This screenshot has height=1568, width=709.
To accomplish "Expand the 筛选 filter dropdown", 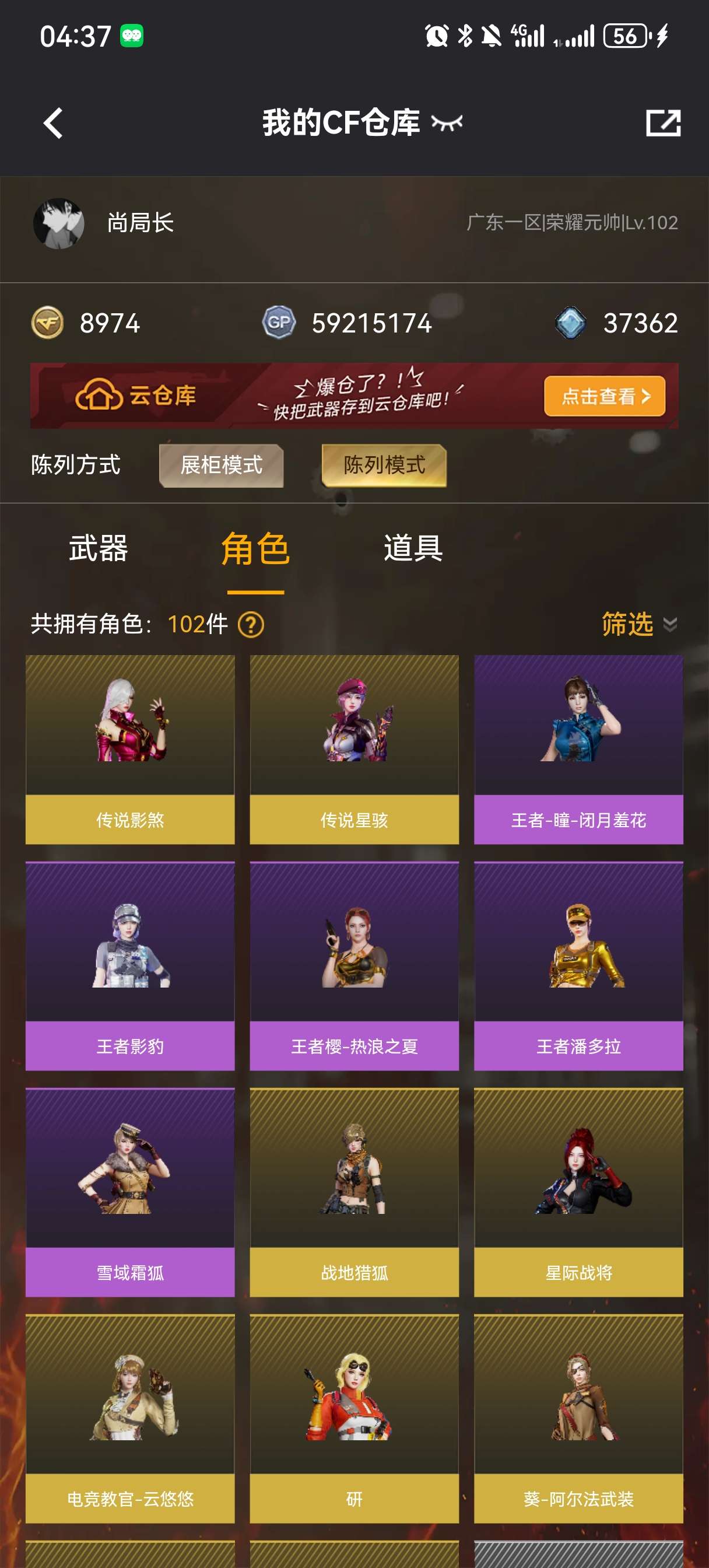I will tap(638, 624).
